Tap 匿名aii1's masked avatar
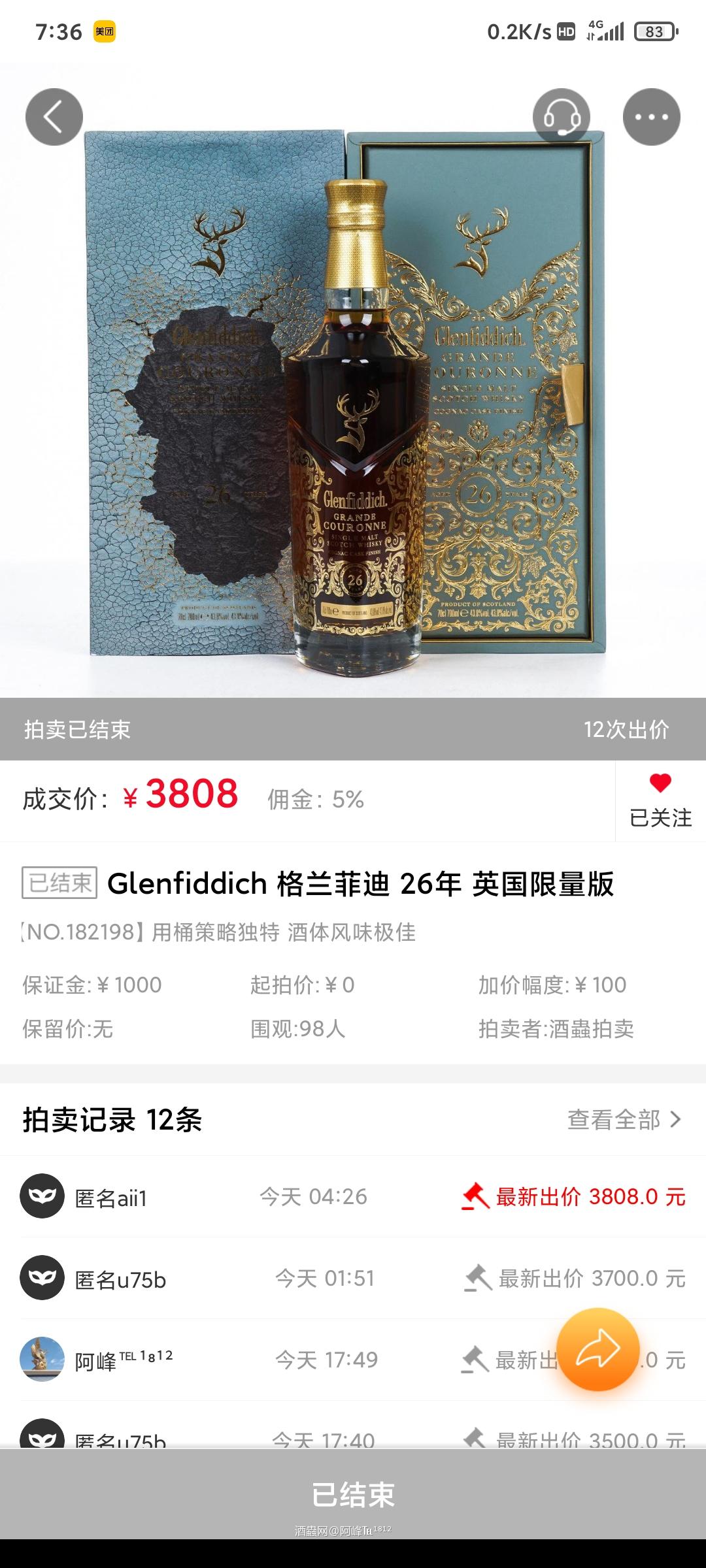The image size is (706, 1568). click(42, 1196)
